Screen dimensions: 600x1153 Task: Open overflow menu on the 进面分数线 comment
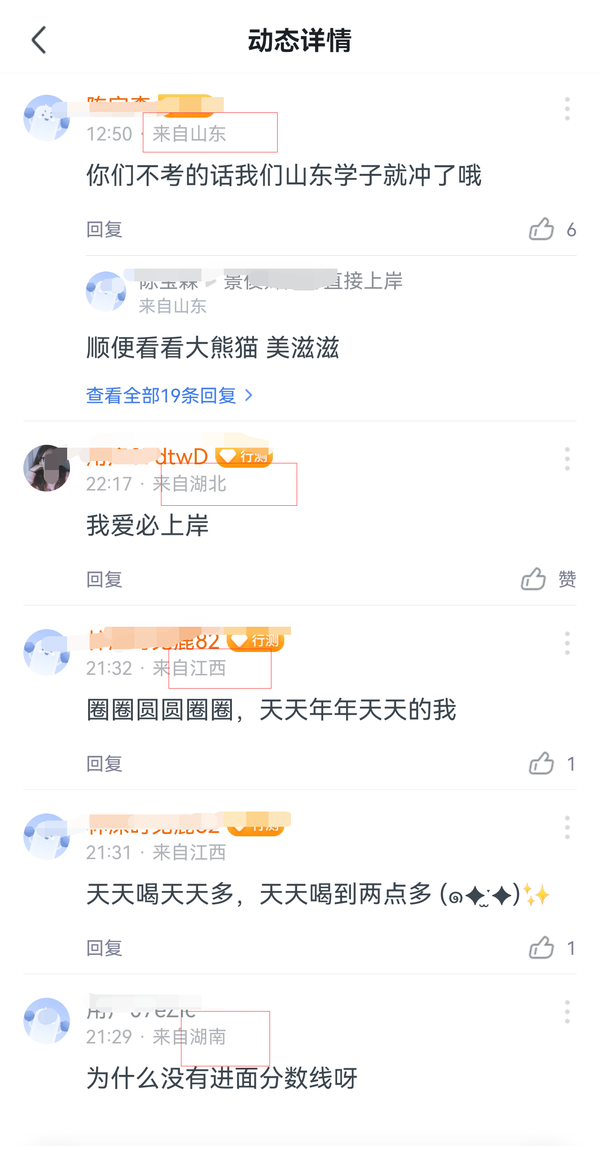pyautogui.click(x=567, y=1012)
